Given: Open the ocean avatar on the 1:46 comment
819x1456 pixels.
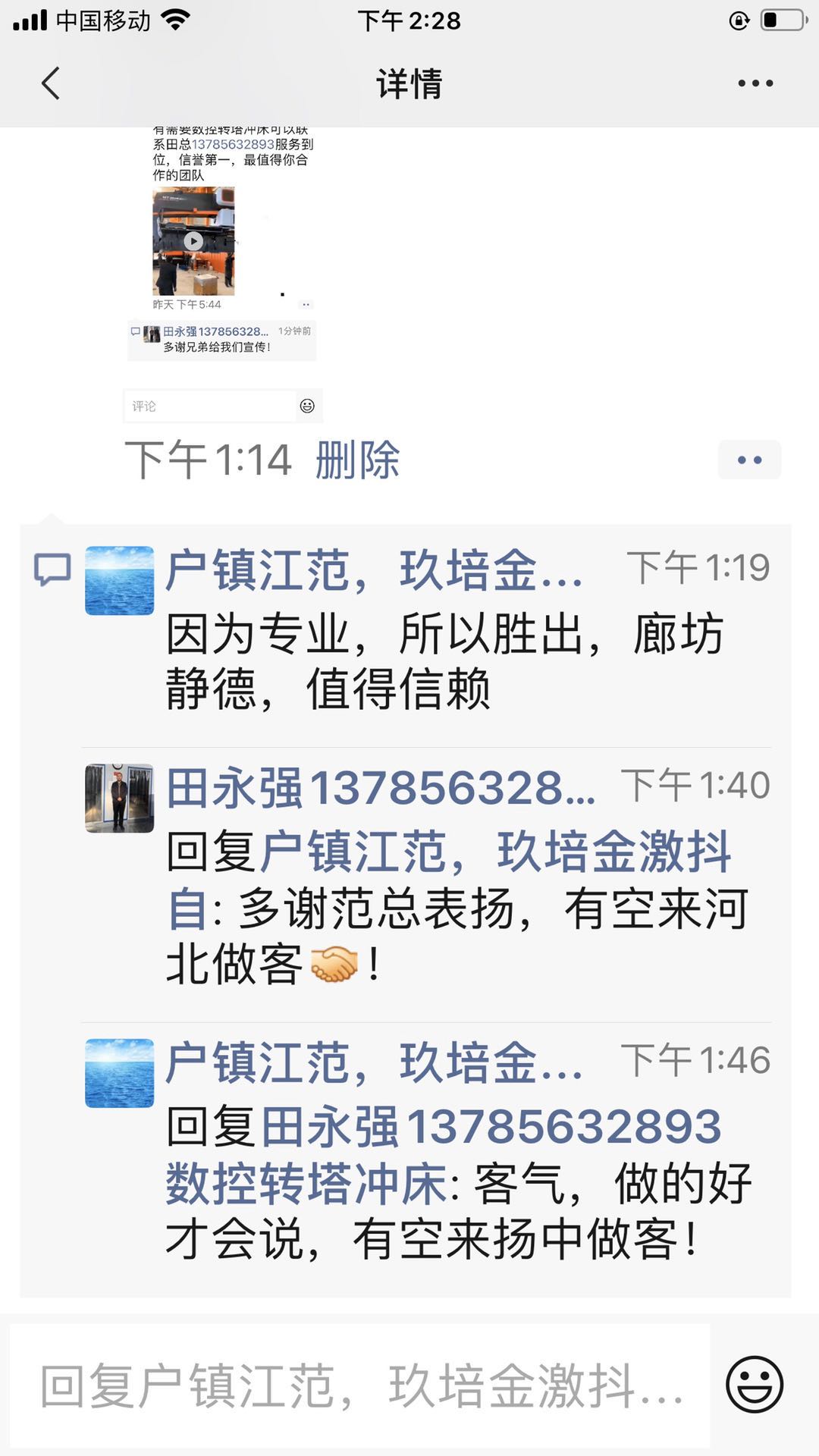Looking at the screenshot, I should (119, 1073).
